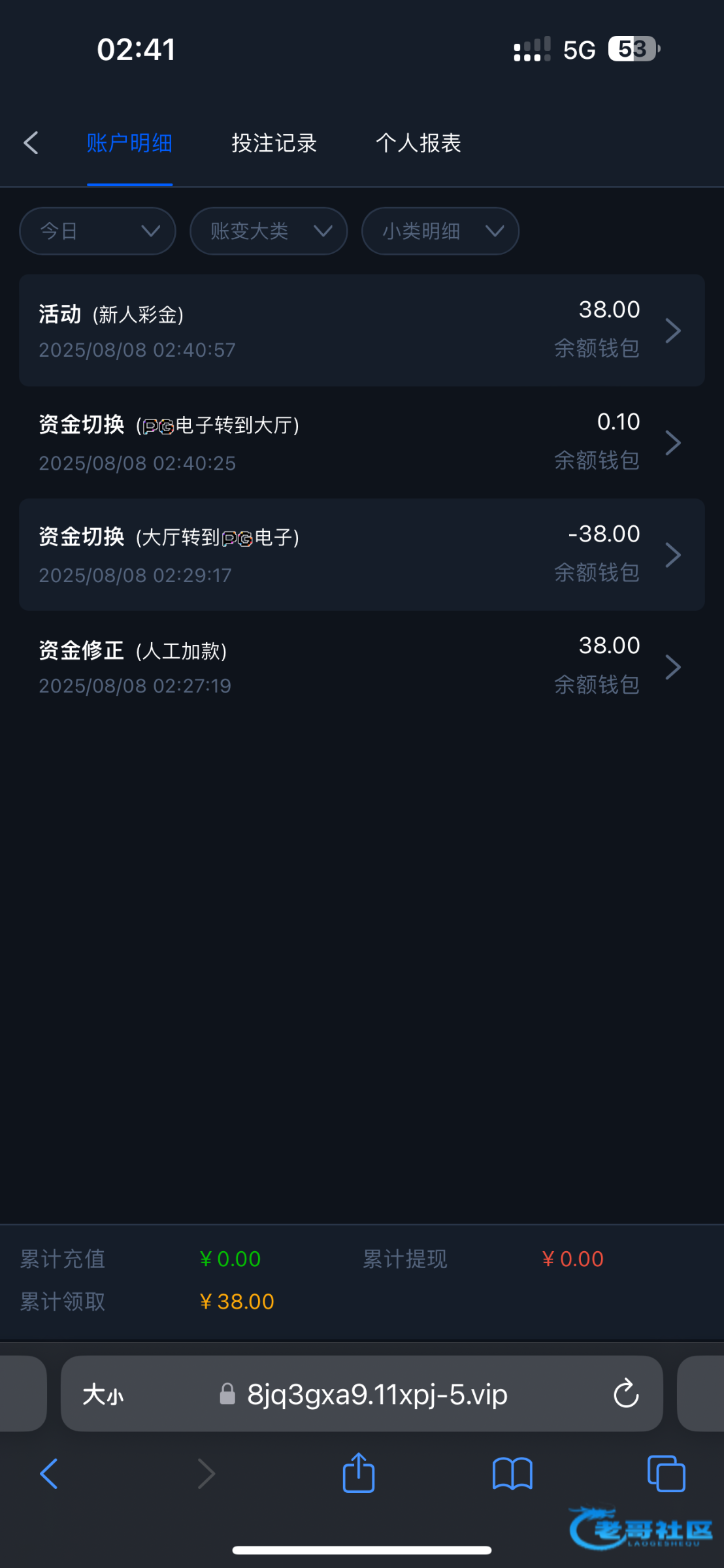Image resolution: width=724 pixels, height=1568 pixels.
Task: View the 0.10 资金切换 transfer record
Action: coord(362,442)
